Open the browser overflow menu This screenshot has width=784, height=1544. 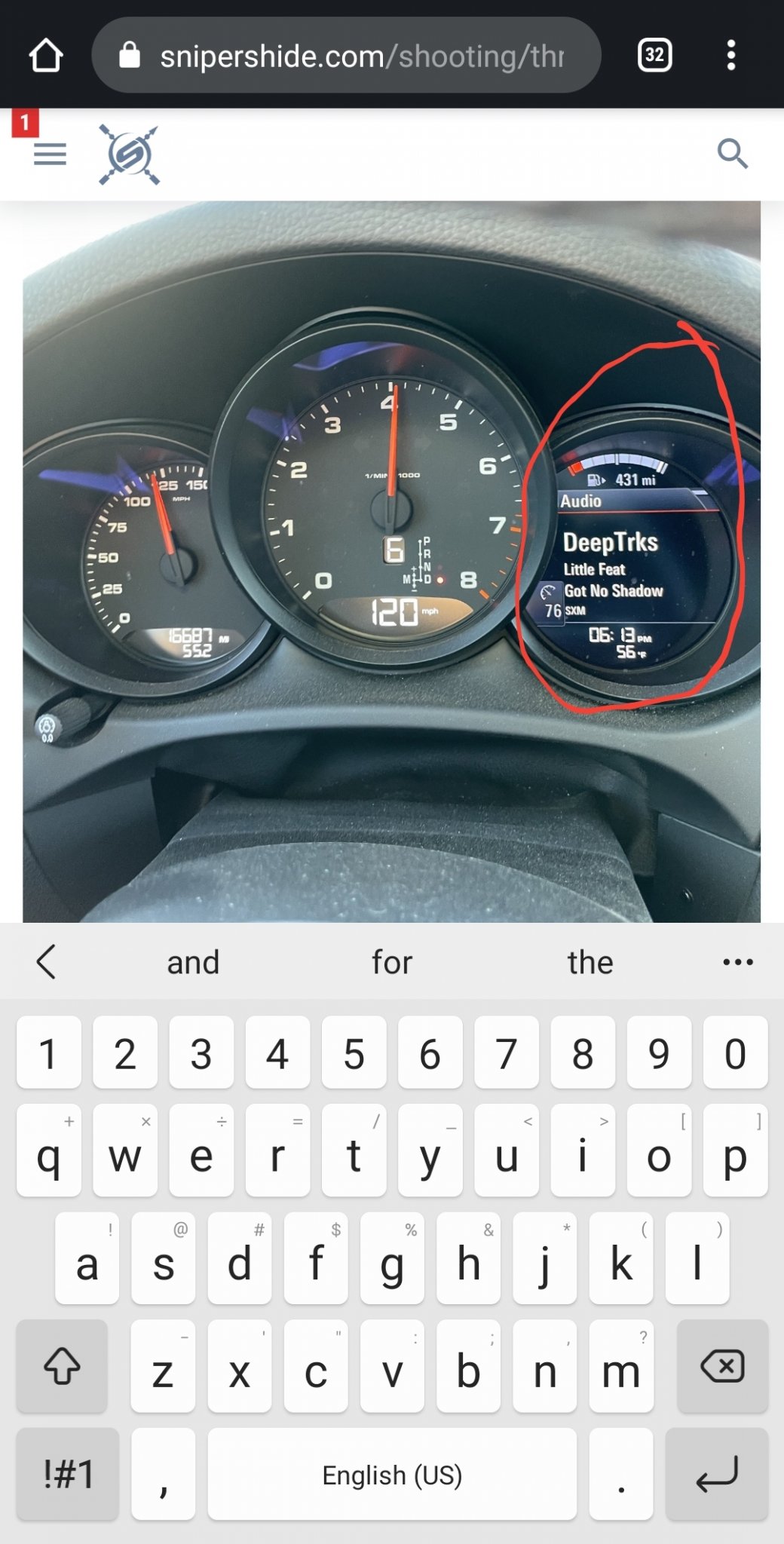(730, 55)
